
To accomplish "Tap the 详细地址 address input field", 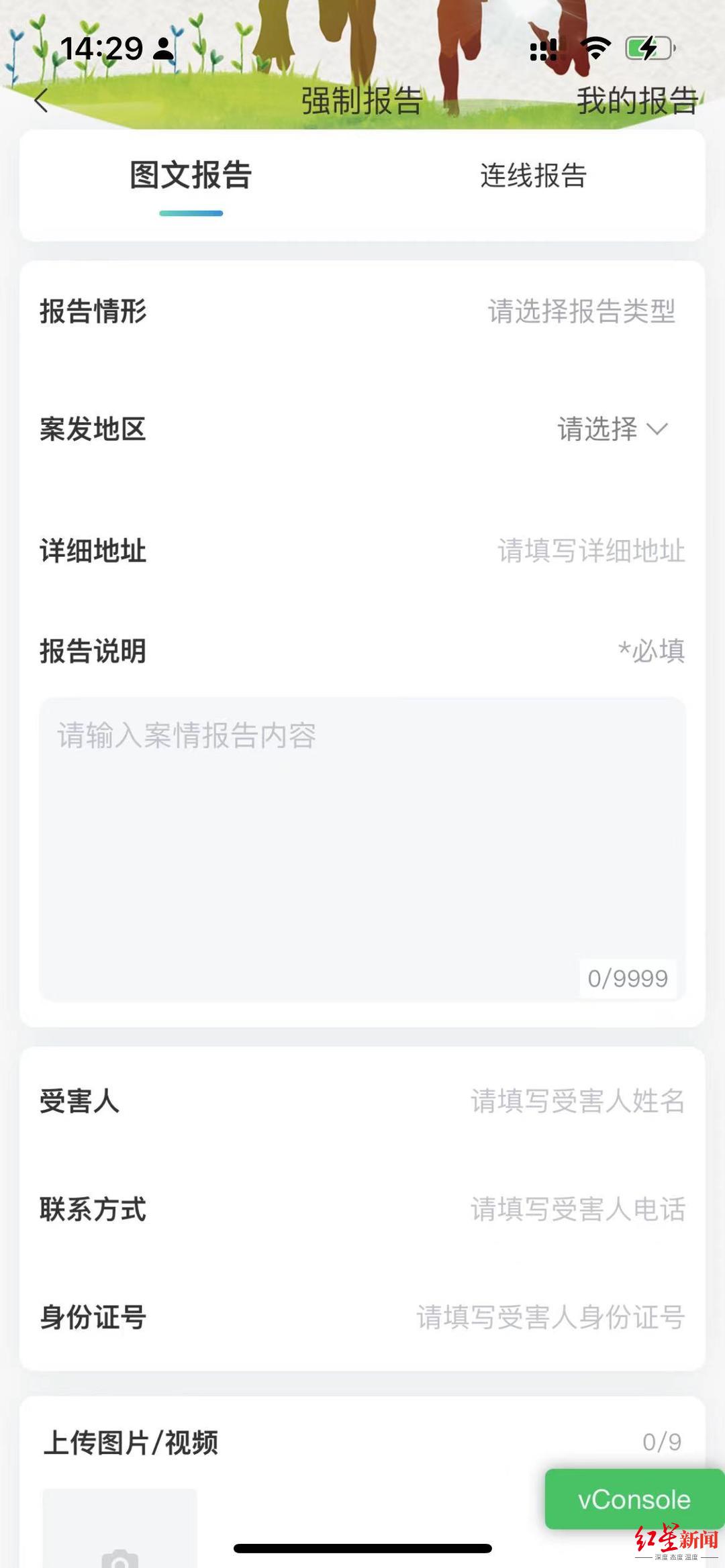I will pos(591,552).
